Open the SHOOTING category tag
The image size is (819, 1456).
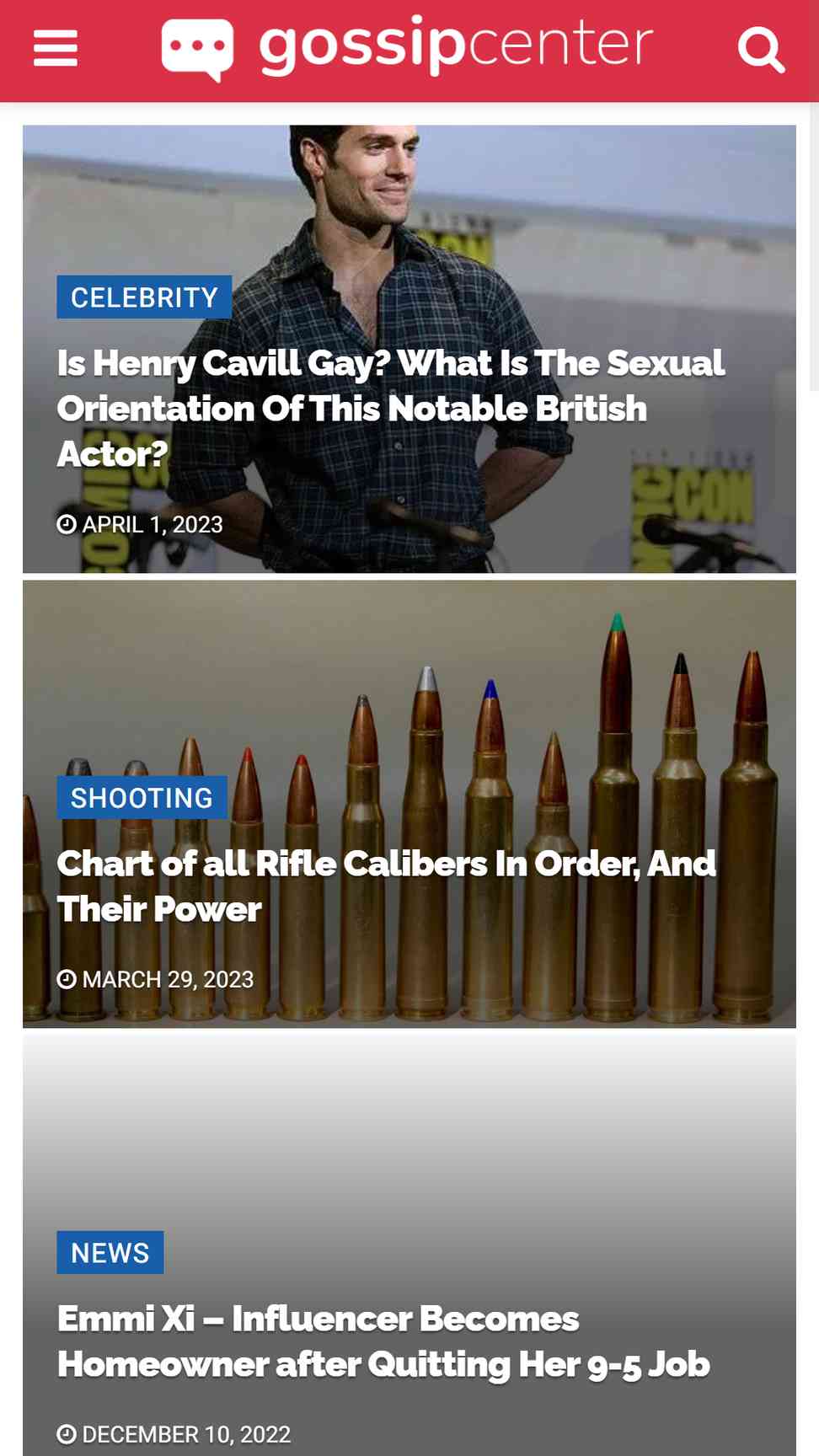[x=142, y=798]
